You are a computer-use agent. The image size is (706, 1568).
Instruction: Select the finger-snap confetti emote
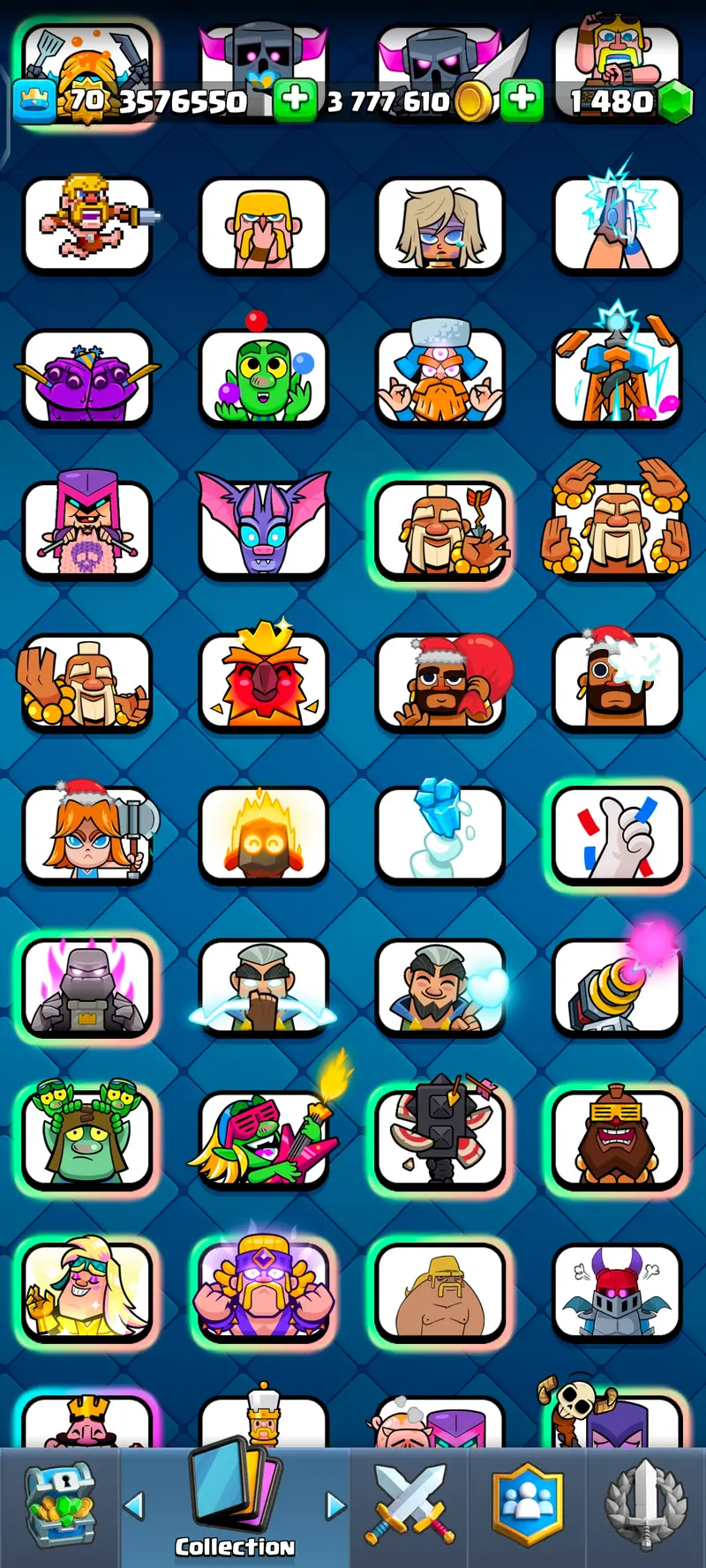tap(616, 834)
